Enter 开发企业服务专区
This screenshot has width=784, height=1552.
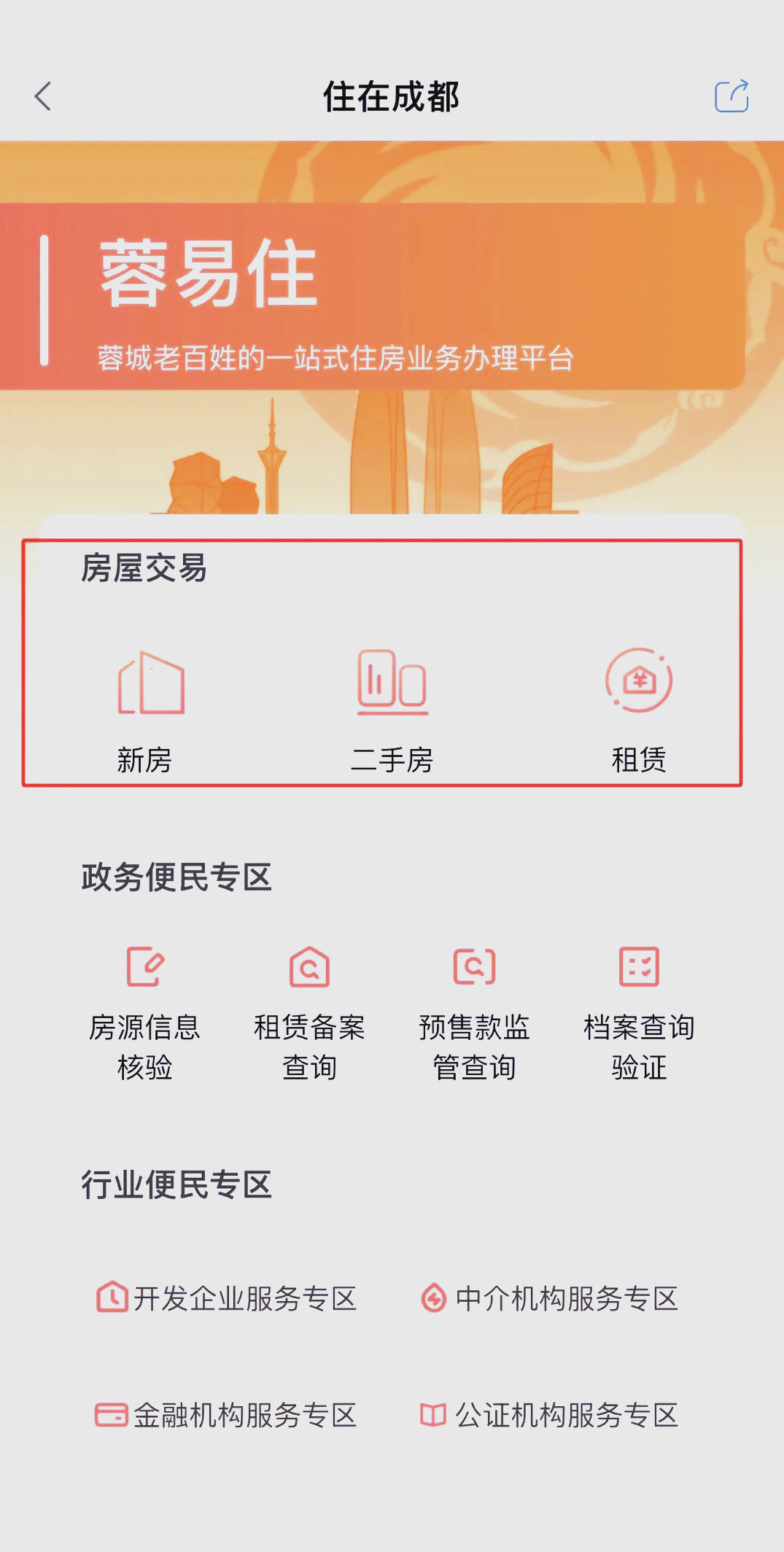click(x=227, y=1298)
